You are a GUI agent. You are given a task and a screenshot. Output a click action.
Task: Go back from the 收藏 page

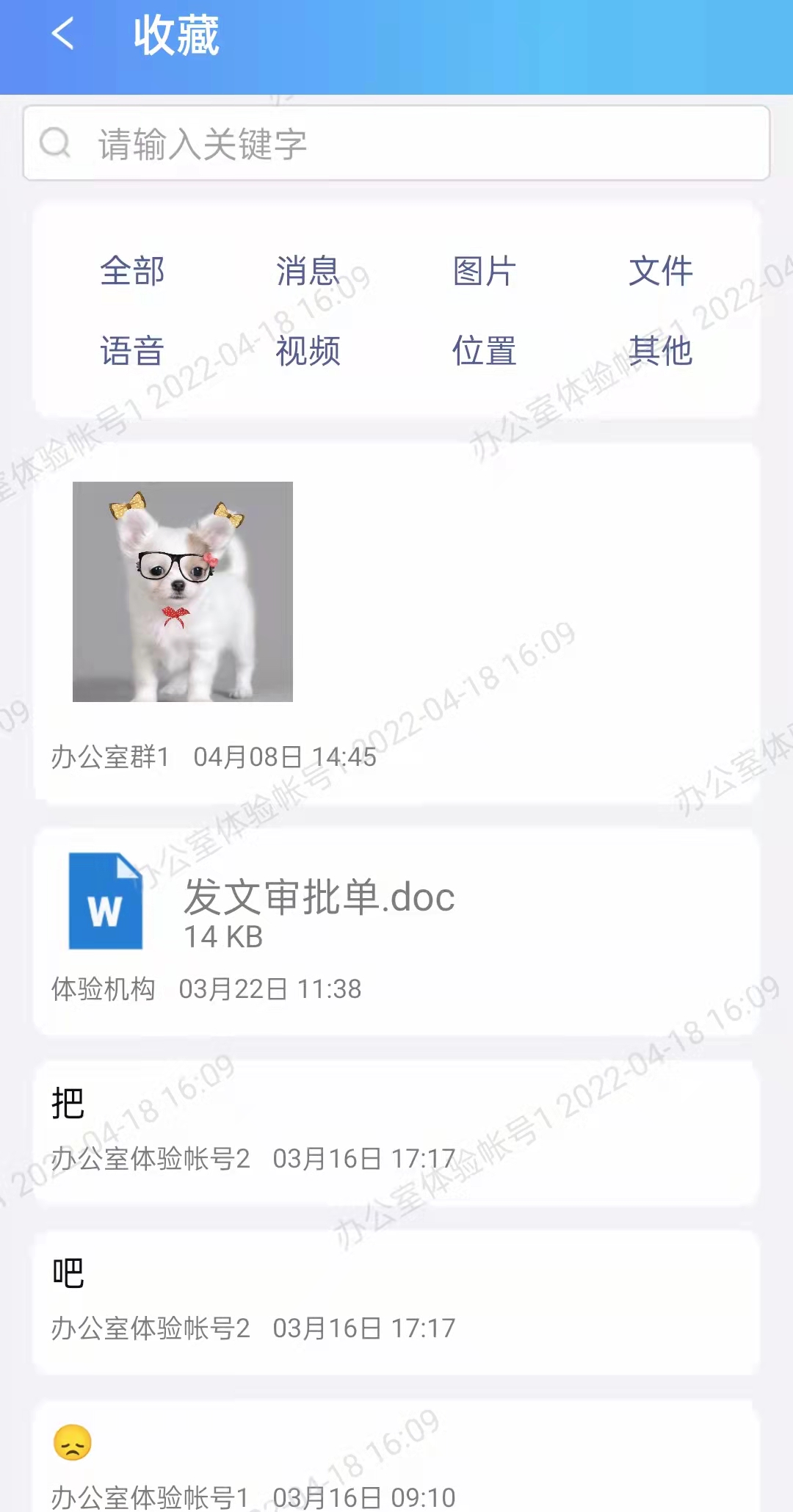coord(63,35)
